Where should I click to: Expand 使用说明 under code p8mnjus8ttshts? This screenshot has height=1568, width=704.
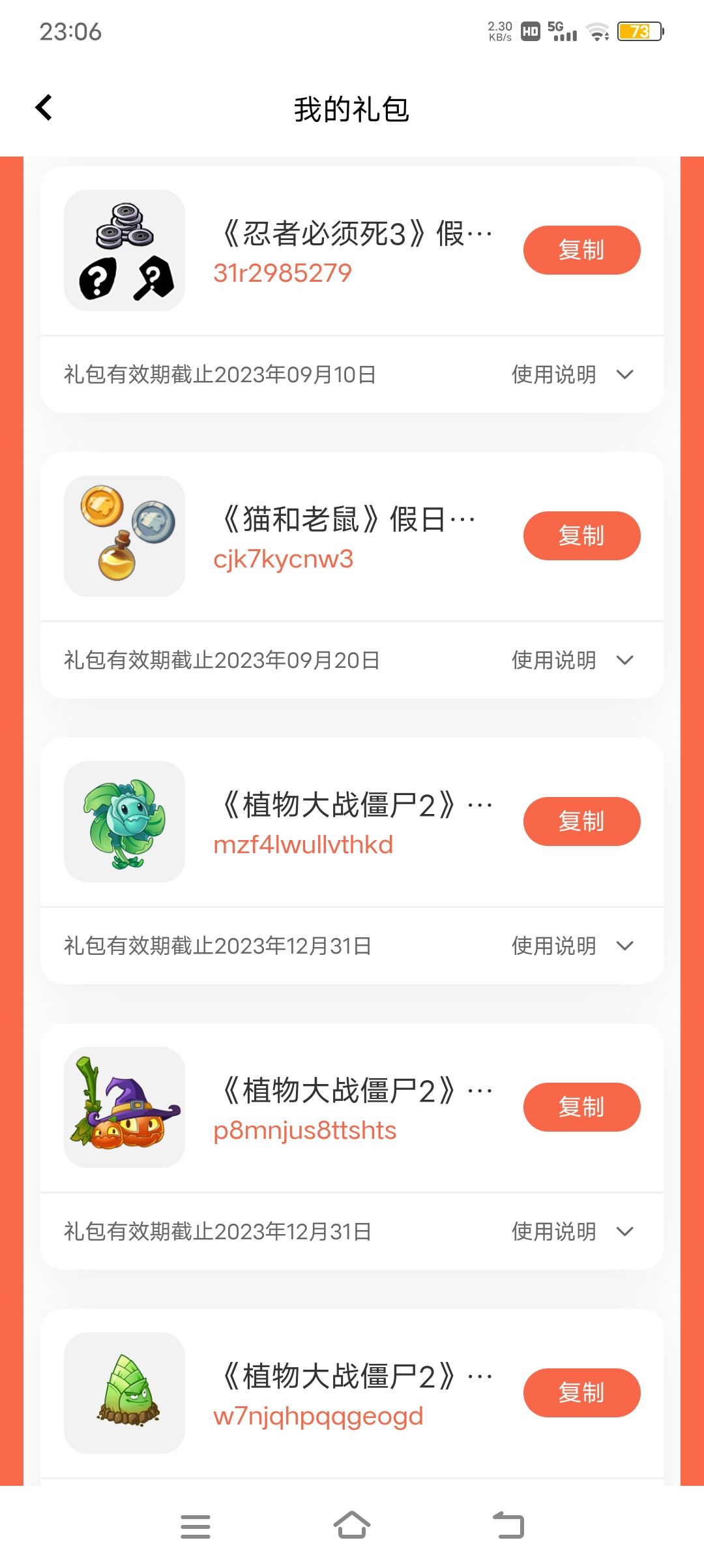pyautogui.click(x=572, y=1231)
